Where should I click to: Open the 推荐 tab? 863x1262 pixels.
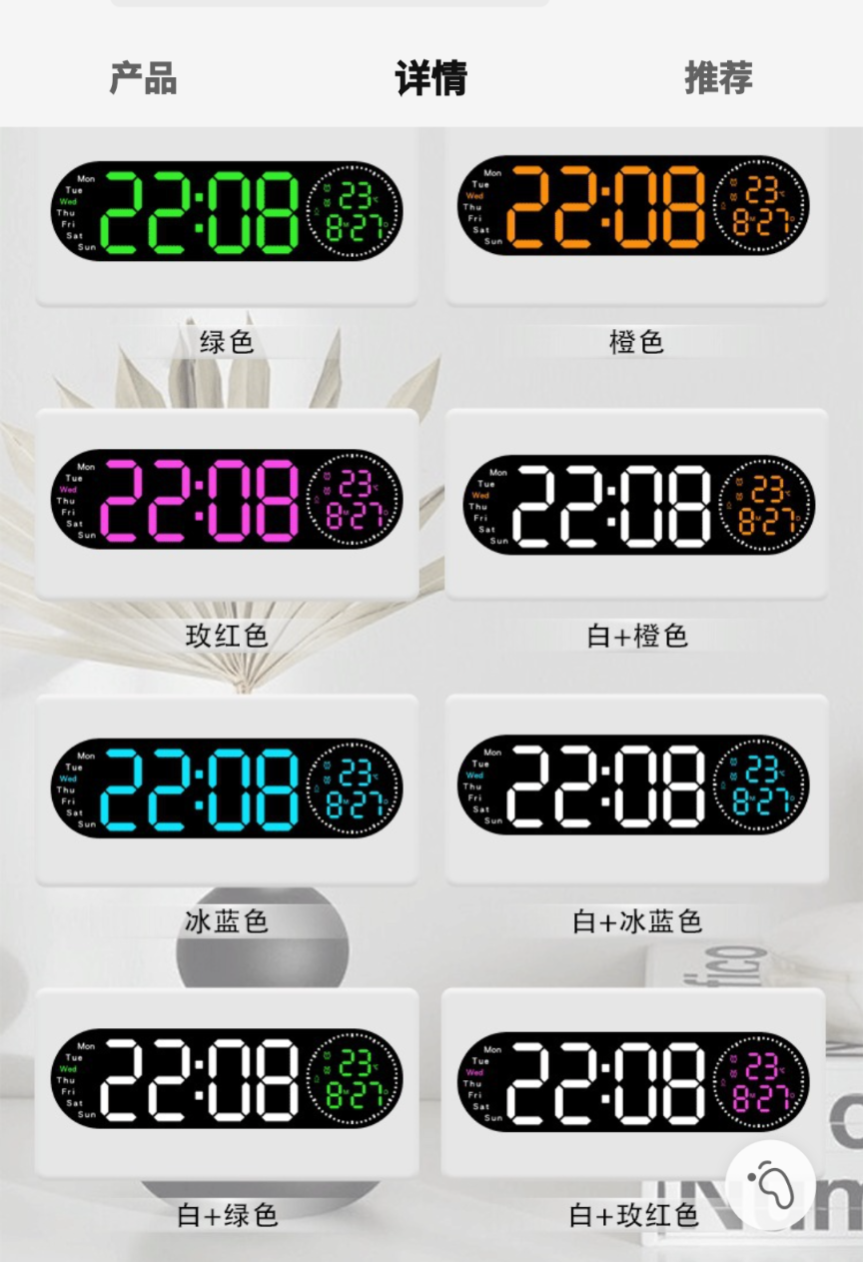click(718, 78)
